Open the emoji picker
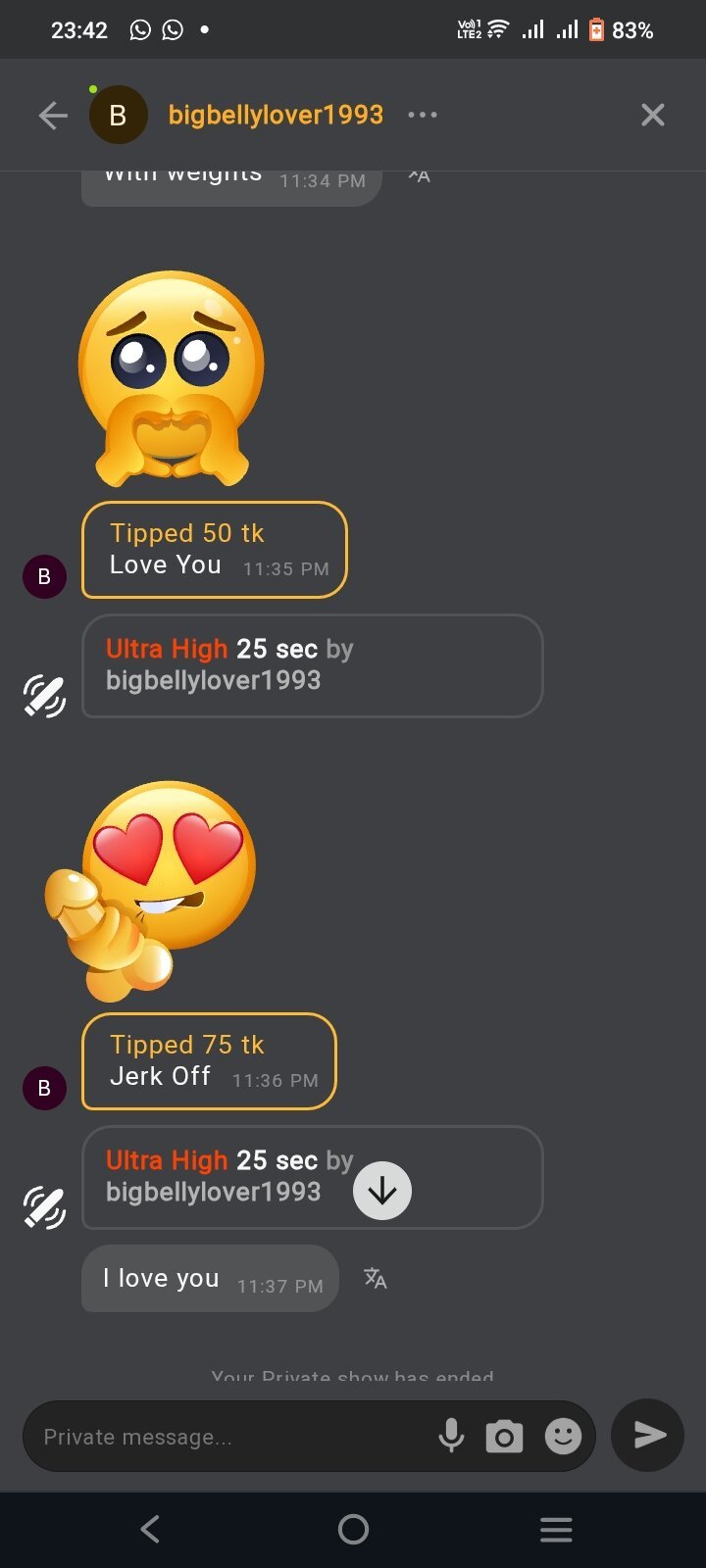The width and height of the screenshot is (706, 1568). 563,1437
